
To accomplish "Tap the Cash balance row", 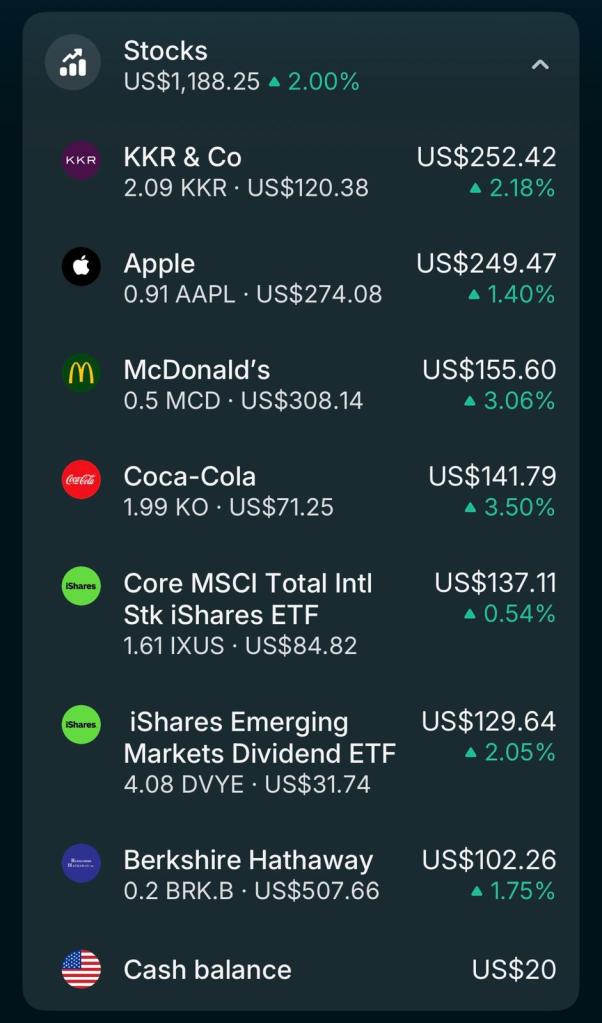I will (x=300, y=969).
